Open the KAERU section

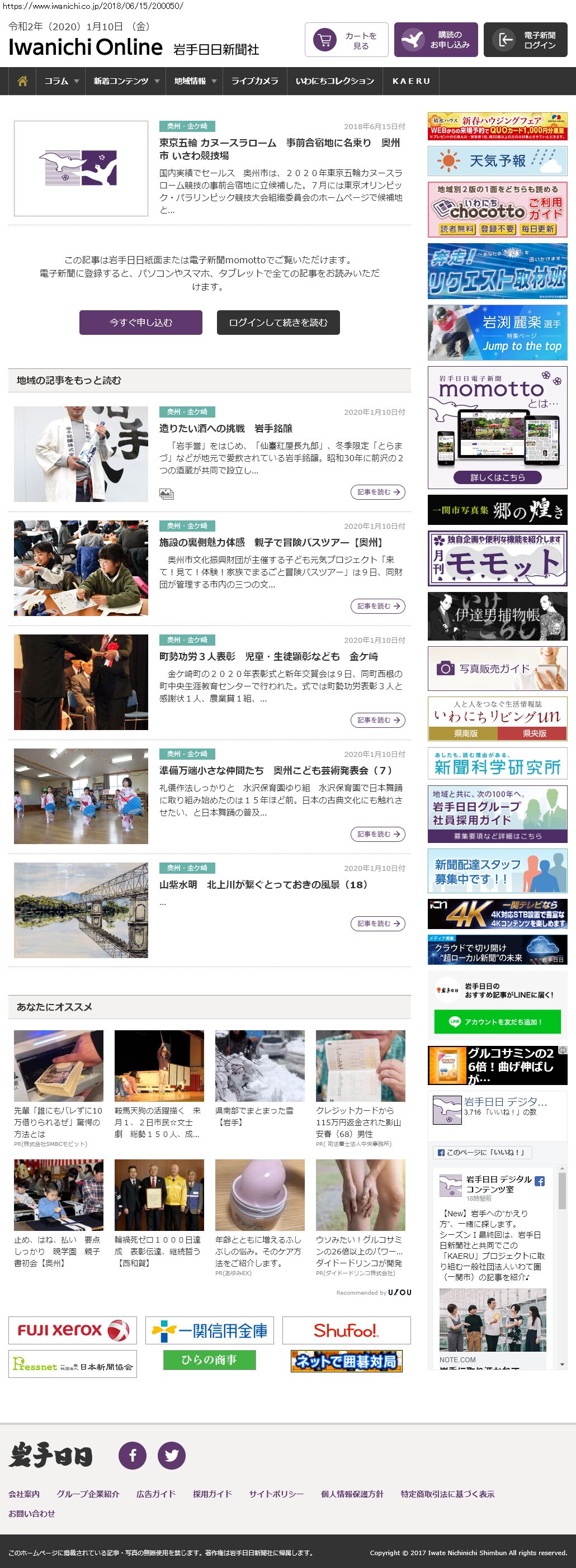(411, 81)
